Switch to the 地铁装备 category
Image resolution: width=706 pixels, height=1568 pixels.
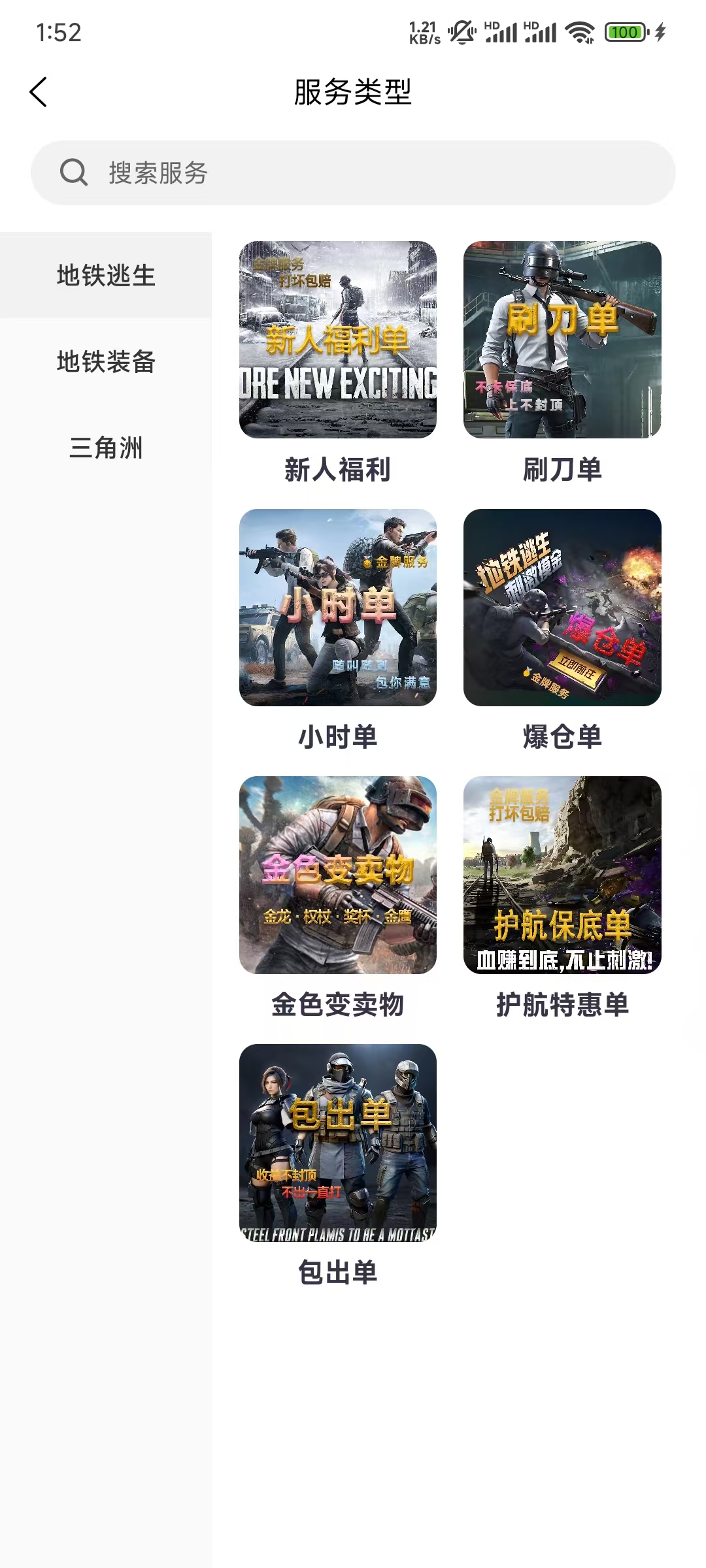click(x=106, y=362)
